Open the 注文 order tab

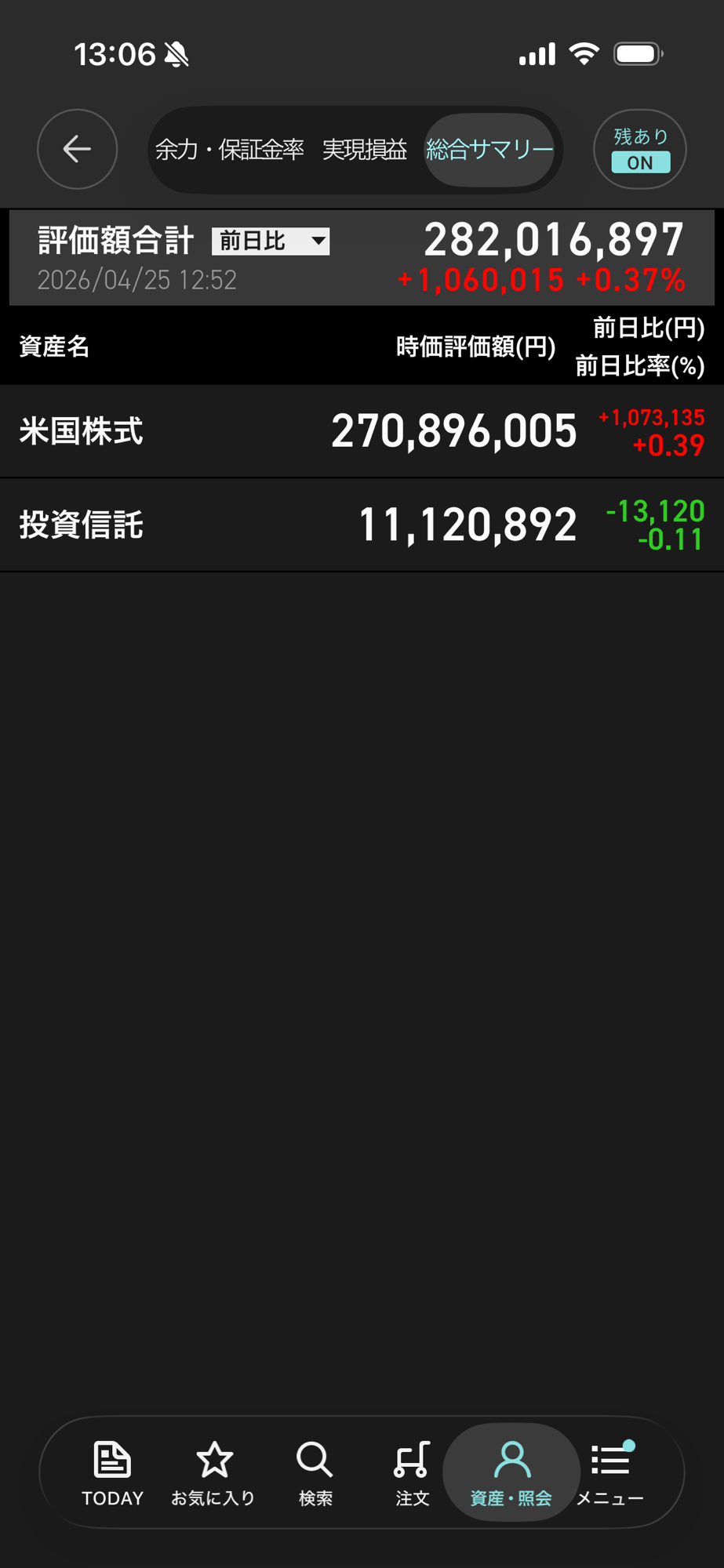tap(412, 1472)
